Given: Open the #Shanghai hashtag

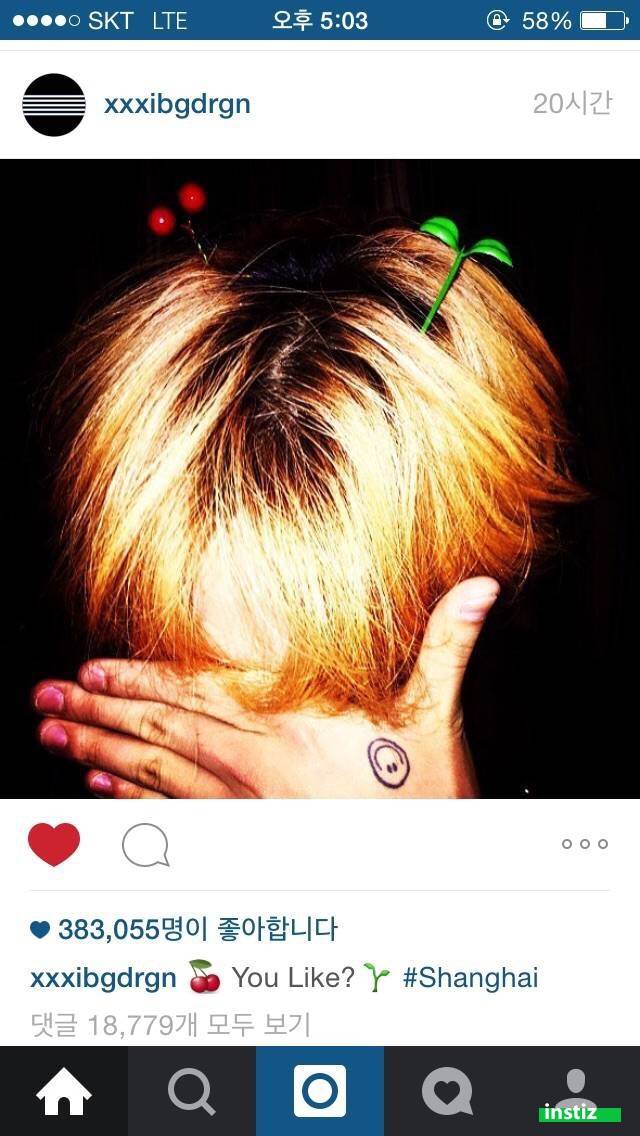Looking at the screenshot, I should click(x=470, y=978).
